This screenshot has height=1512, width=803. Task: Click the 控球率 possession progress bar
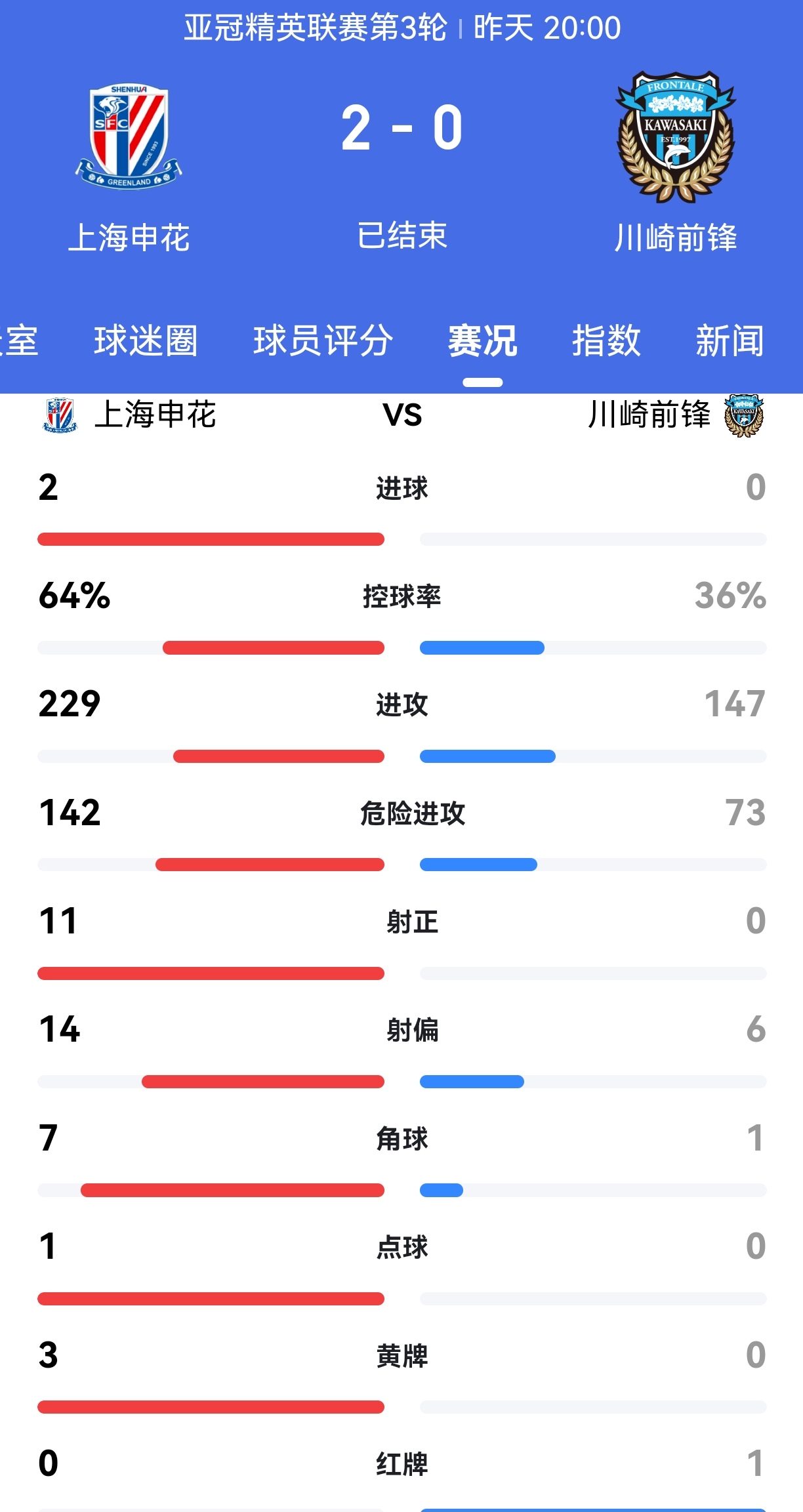(401, 648)
